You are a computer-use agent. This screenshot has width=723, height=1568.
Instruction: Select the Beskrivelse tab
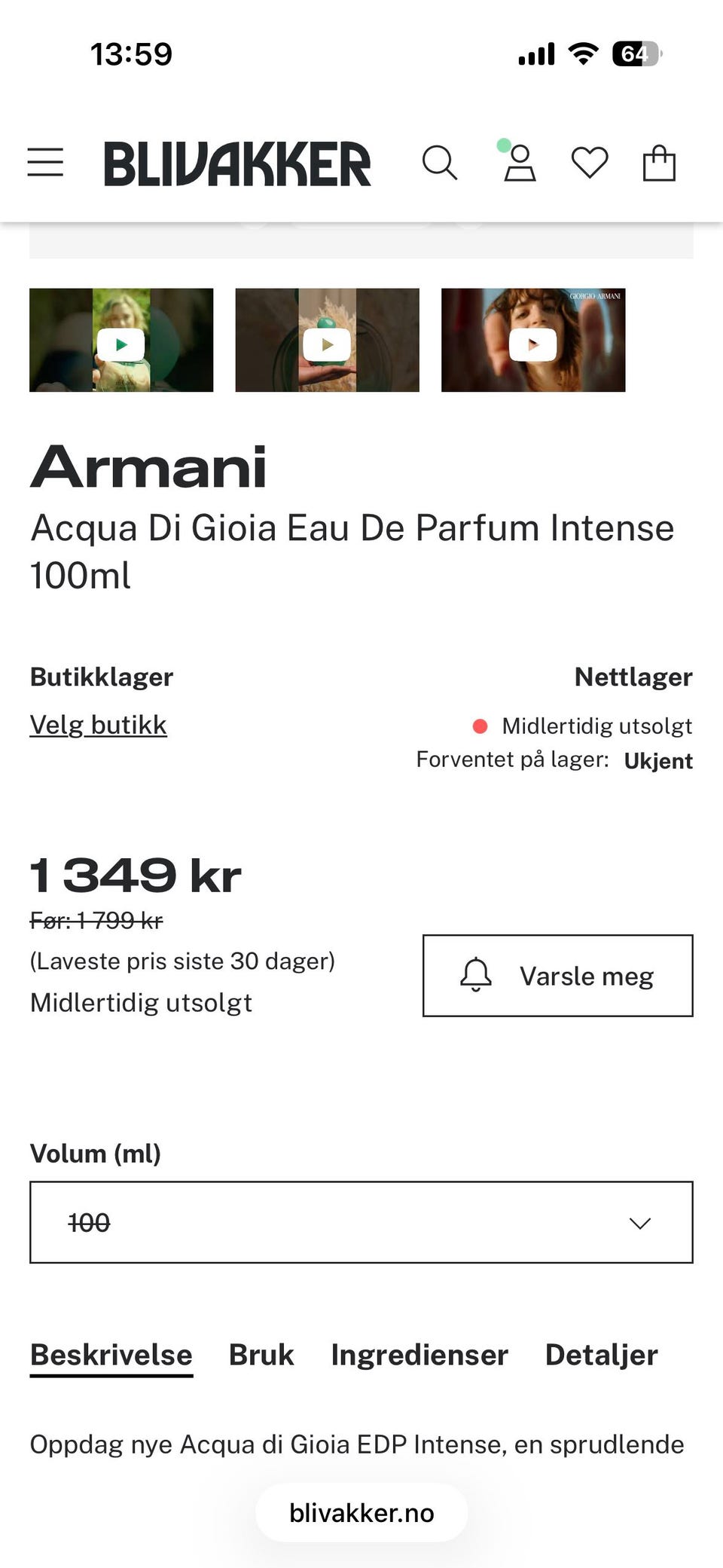click(x=111, y=1355)
